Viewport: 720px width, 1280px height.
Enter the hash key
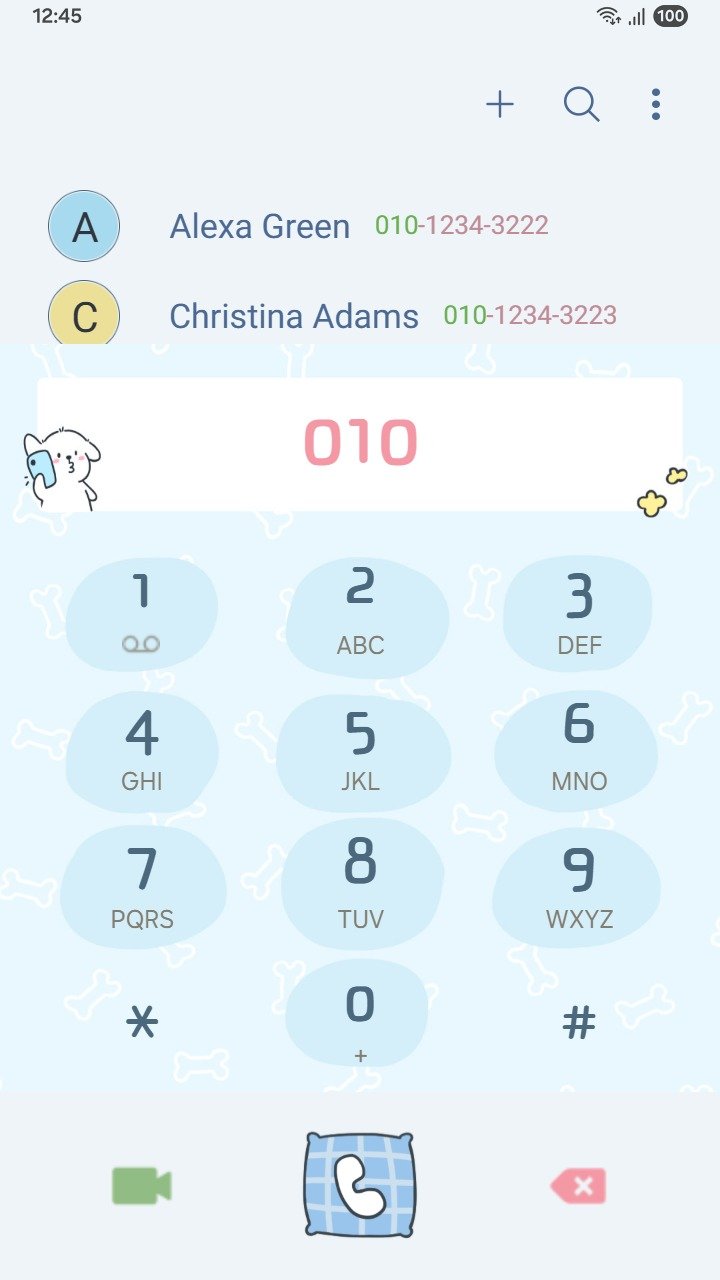click(x=579, y=1022)
